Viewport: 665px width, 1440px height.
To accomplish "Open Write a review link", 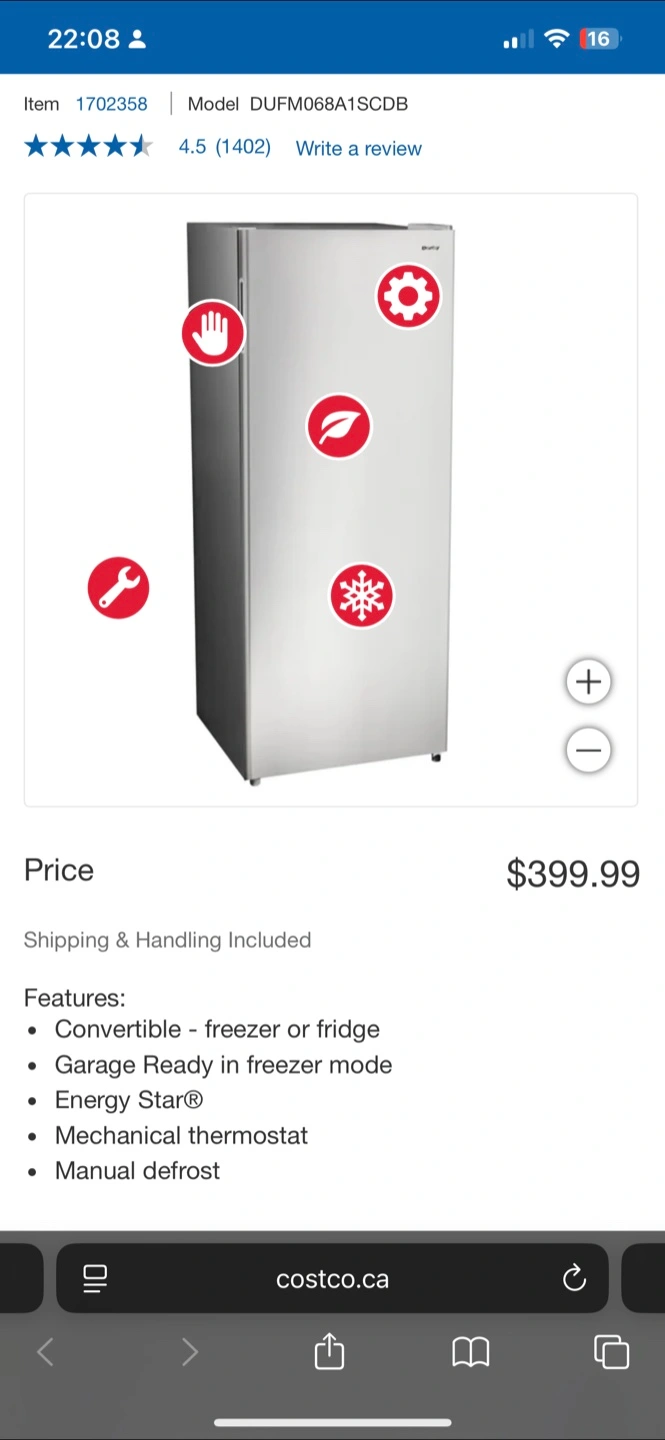I will point(358,148).
